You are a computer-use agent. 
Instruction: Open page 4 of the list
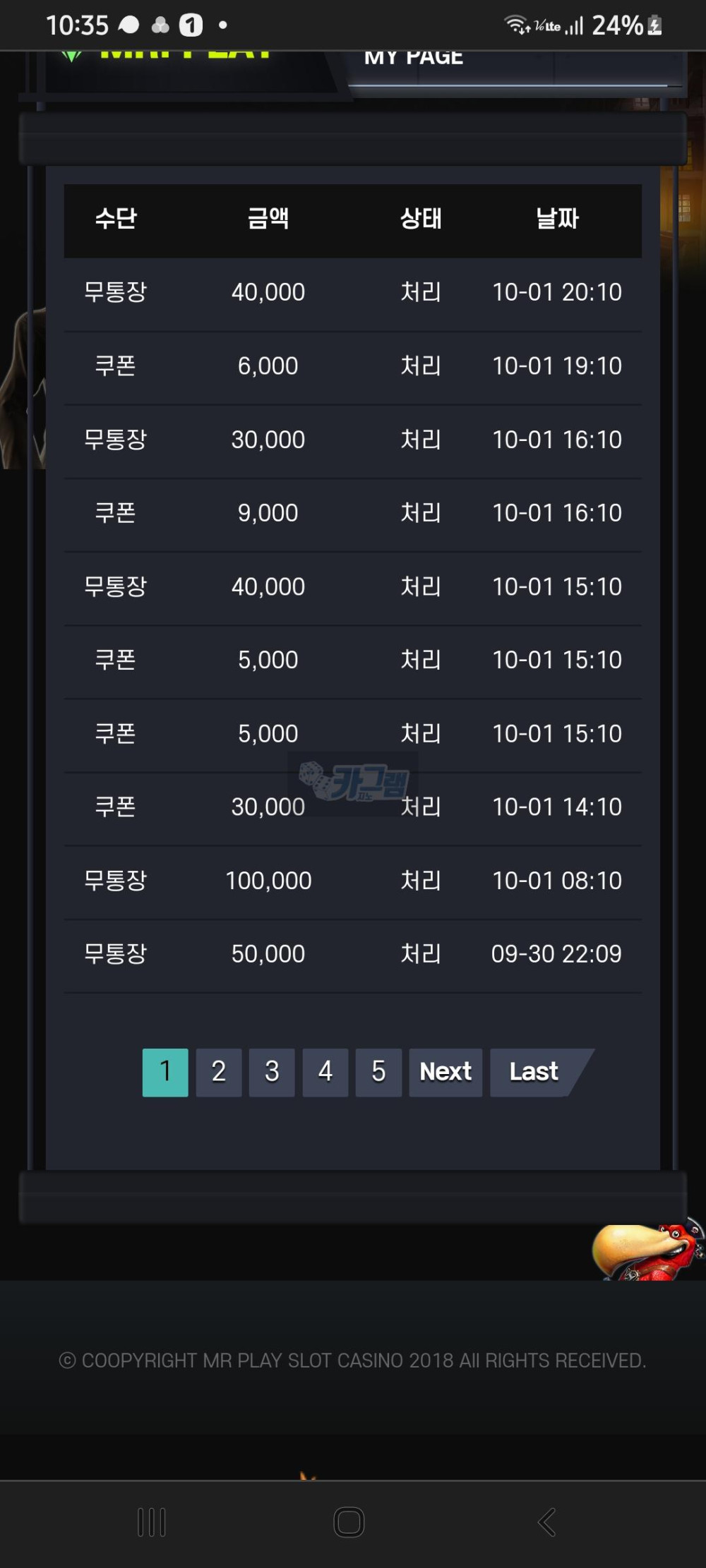pyautogui.click(x=325, y=1072)
